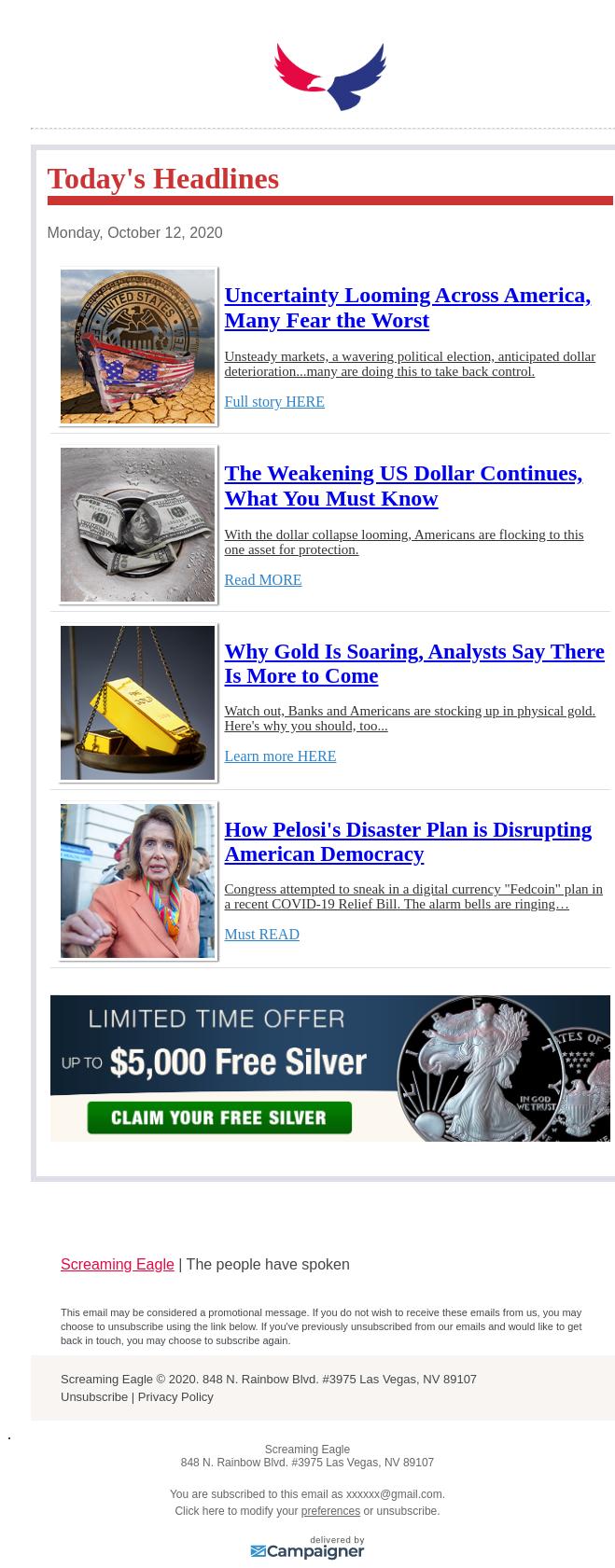The width and height of the screenshot is (615, 1568).
Task: Tap 'Learn more HERE' link
Action: pos(279,756)
